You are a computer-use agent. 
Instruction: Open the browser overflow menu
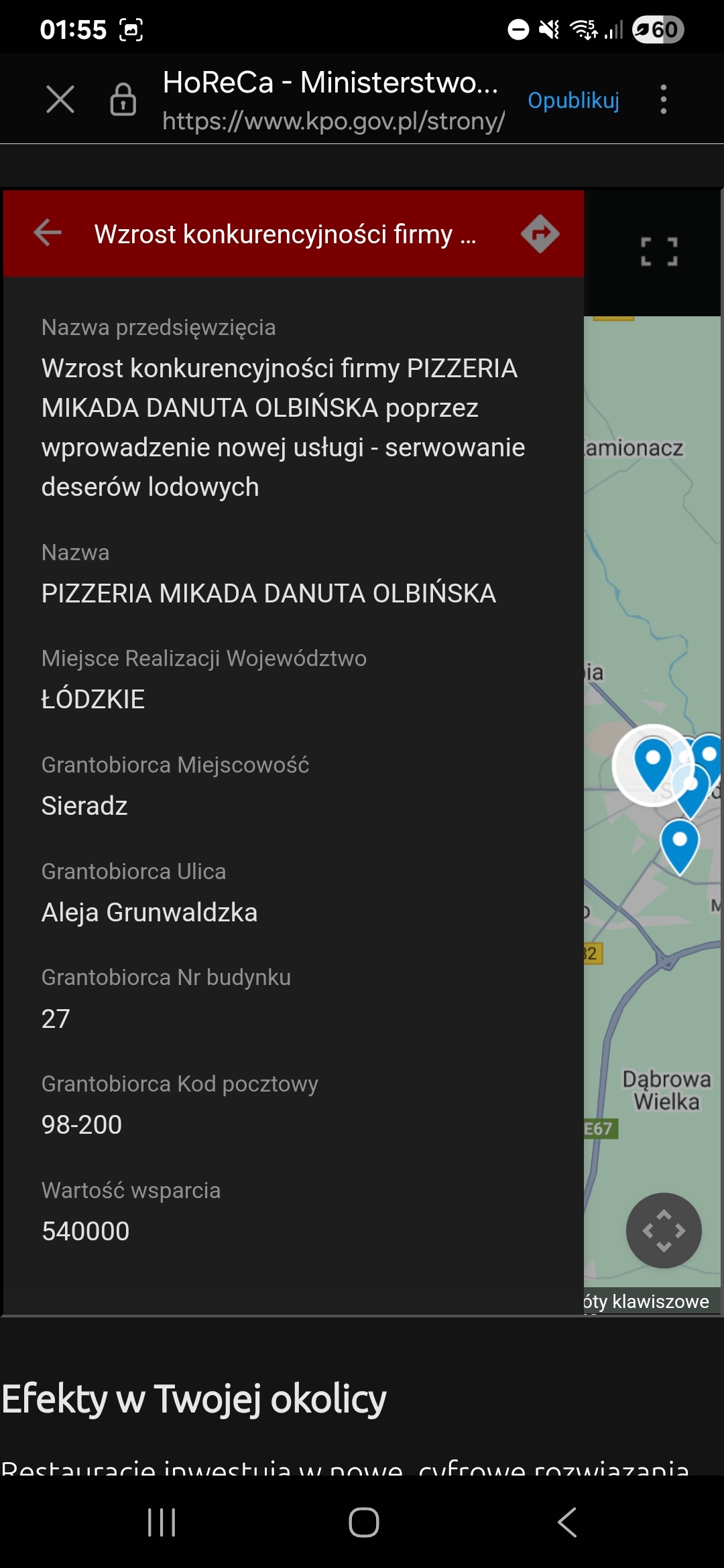(x=663, y=100)
